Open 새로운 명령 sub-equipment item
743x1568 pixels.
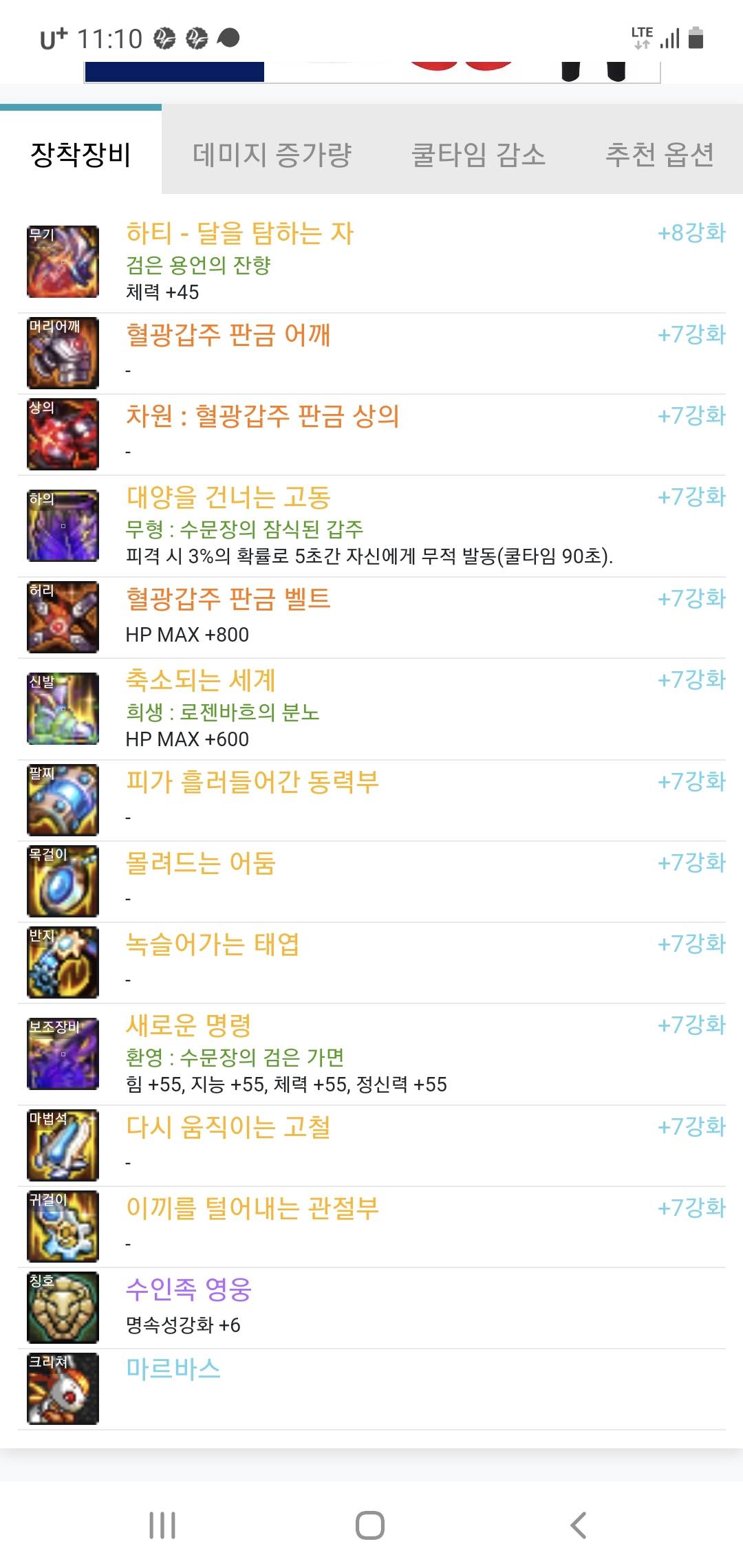click(x=371, y=1054)
